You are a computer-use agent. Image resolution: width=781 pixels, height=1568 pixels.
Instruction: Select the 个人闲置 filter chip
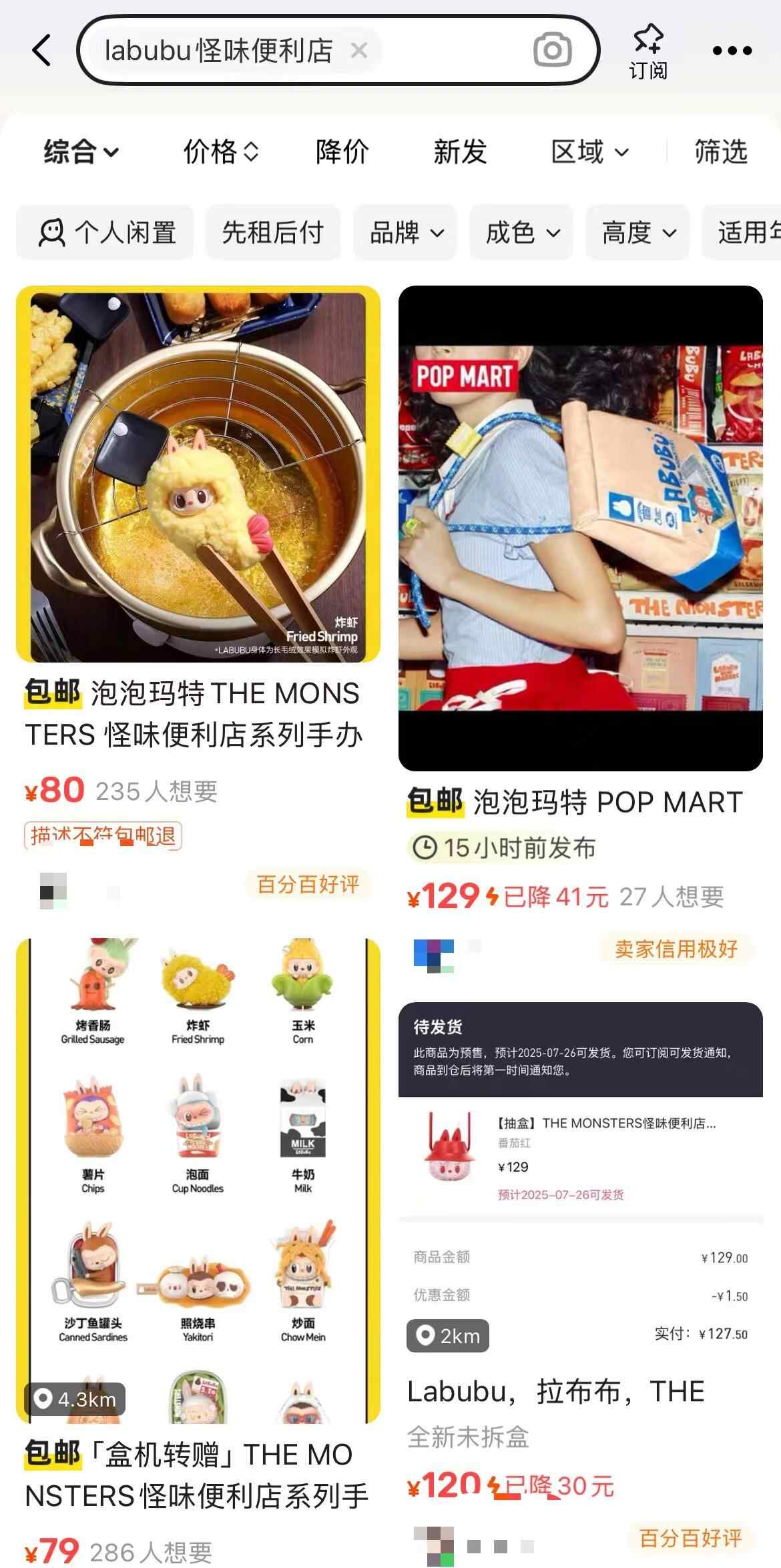click(x=105, y=233)
